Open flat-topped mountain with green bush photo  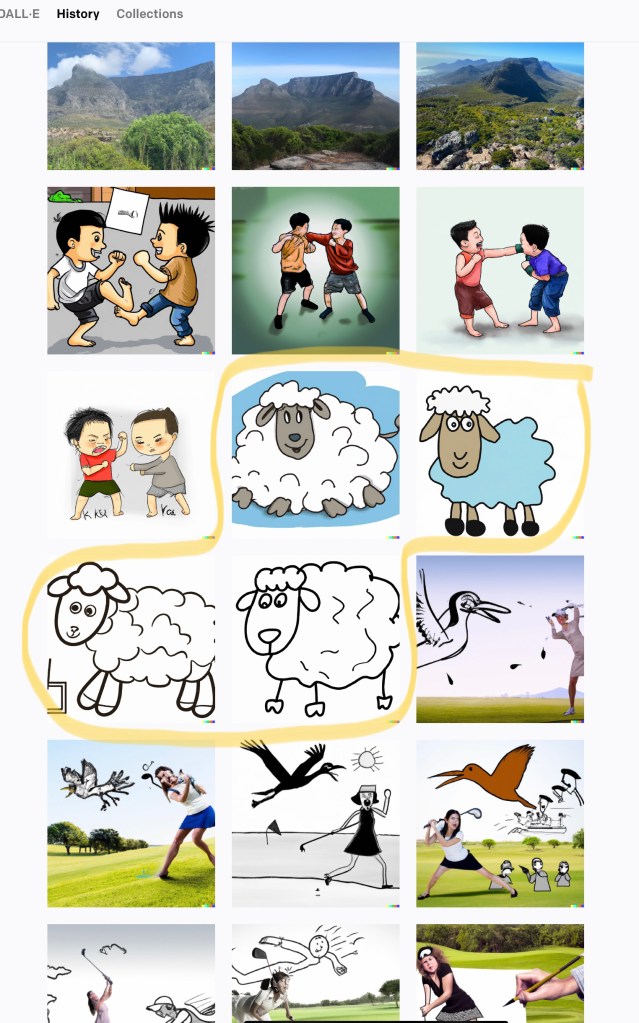pyautogui.click(x=131, y=105)
